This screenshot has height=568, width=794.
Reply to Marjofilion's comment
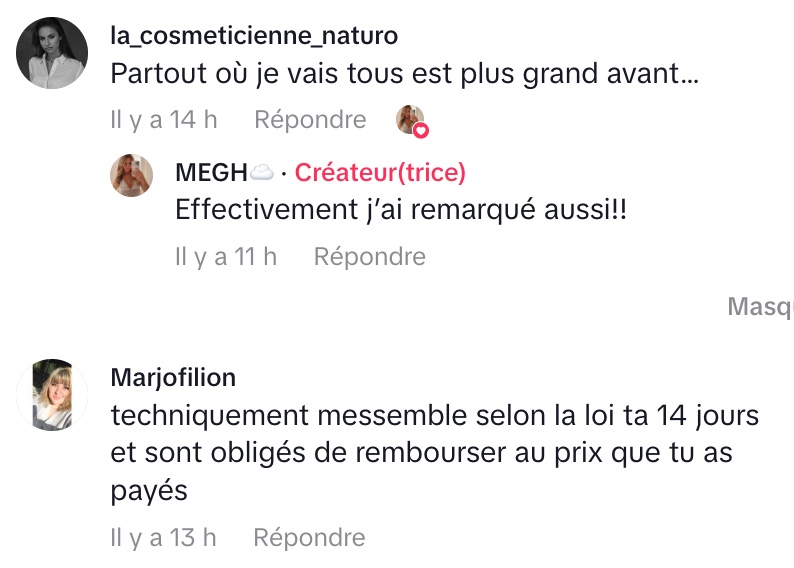click(x=309, y=538)
